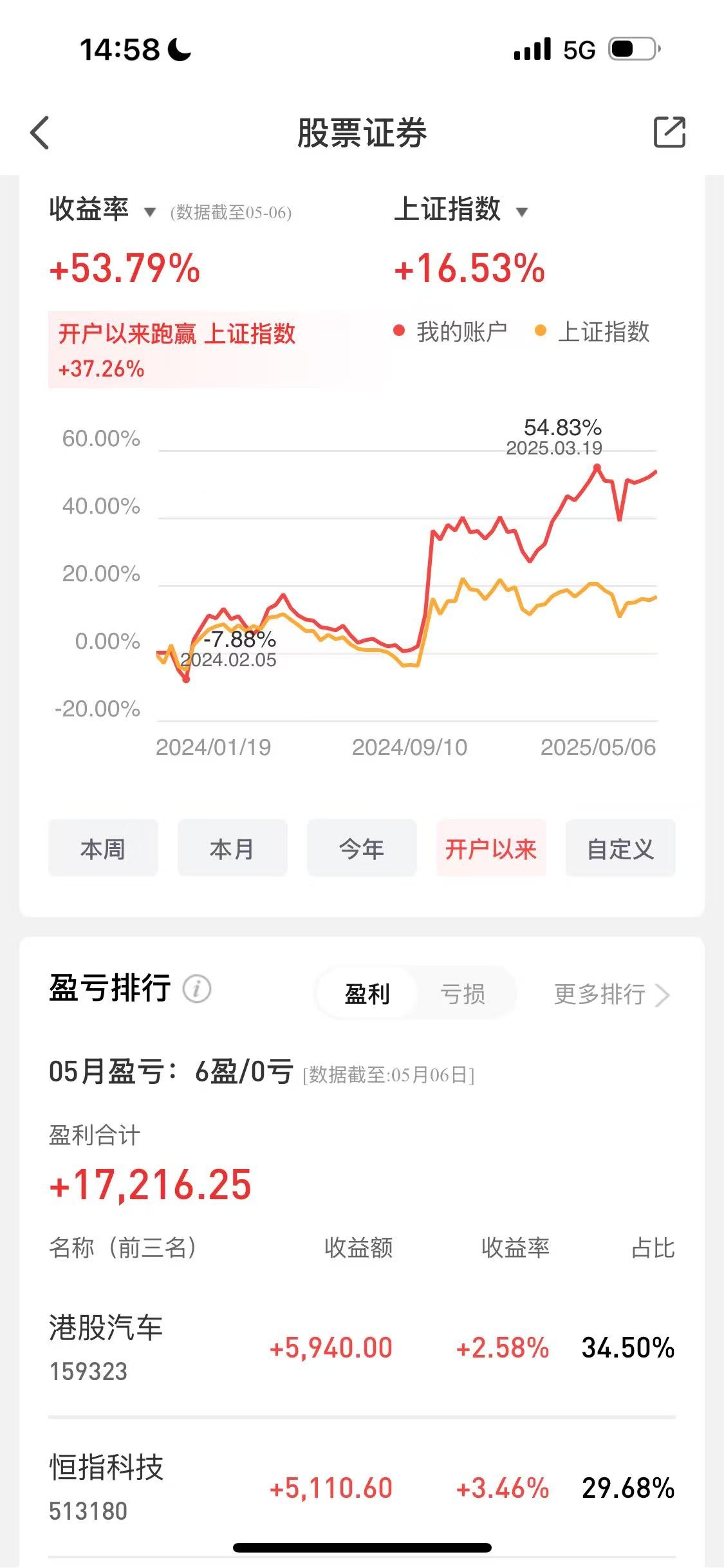
Task: Open the 港股汽车 159323 row
Action: pos(362,1347)
